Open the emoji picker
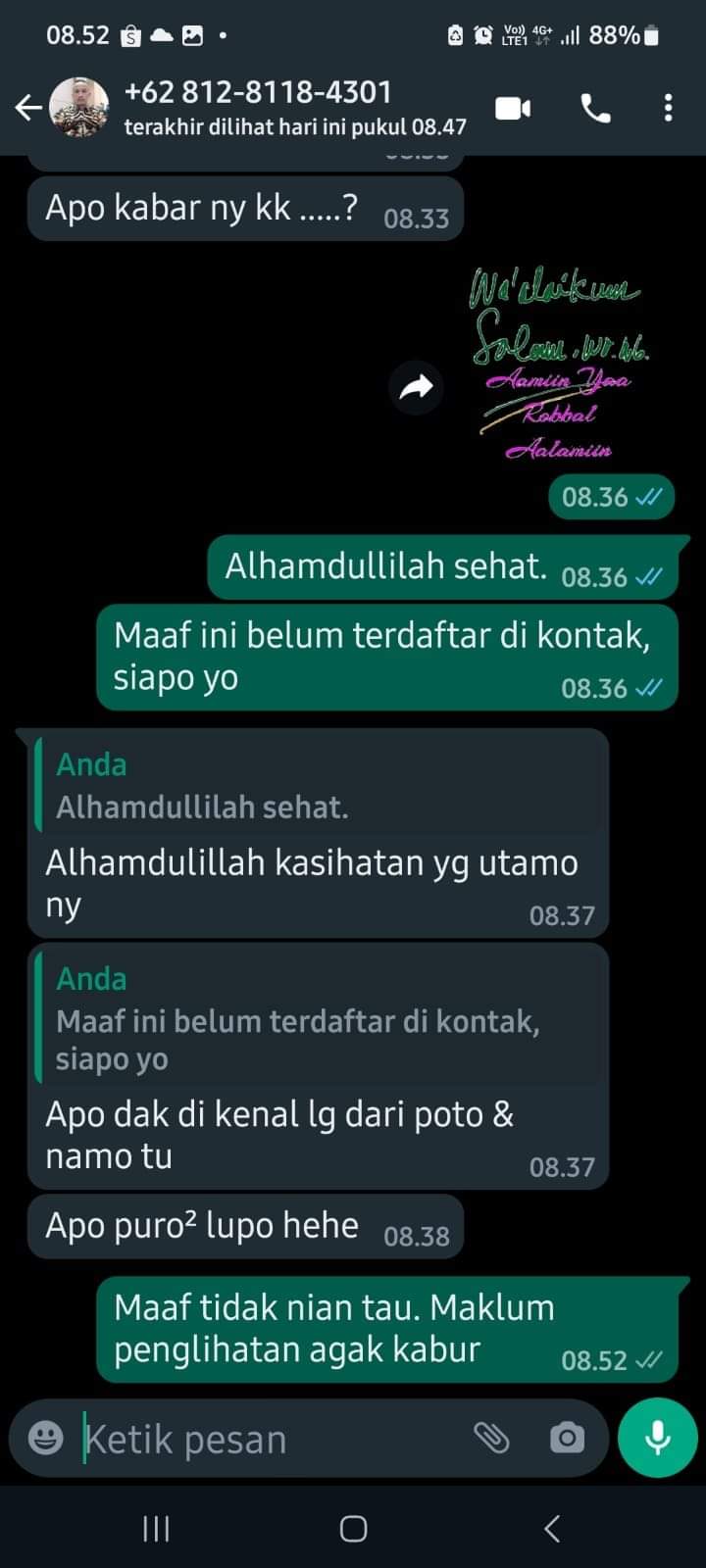The image size is (706, 1568). tap(45, 1438)
